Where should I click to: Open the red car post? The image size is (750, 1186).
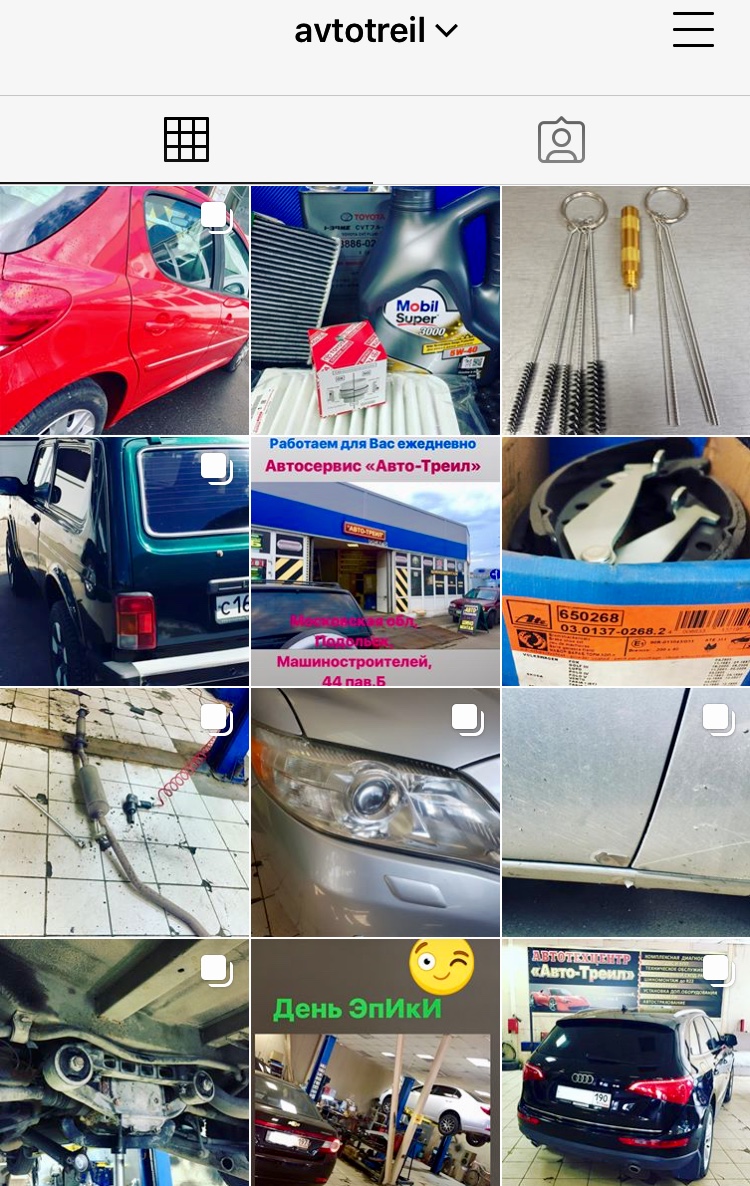[124, 310]
